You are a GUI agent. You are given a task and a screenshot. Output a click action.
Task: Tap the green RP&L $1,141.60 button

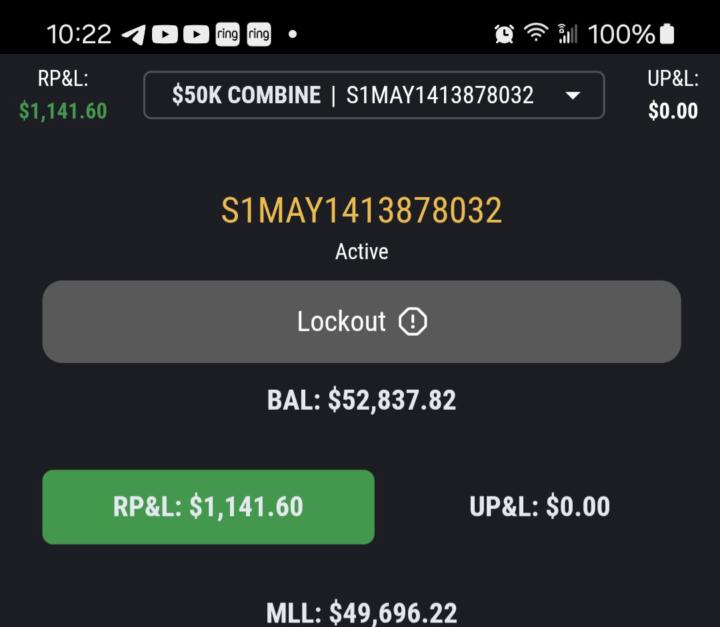208,507
